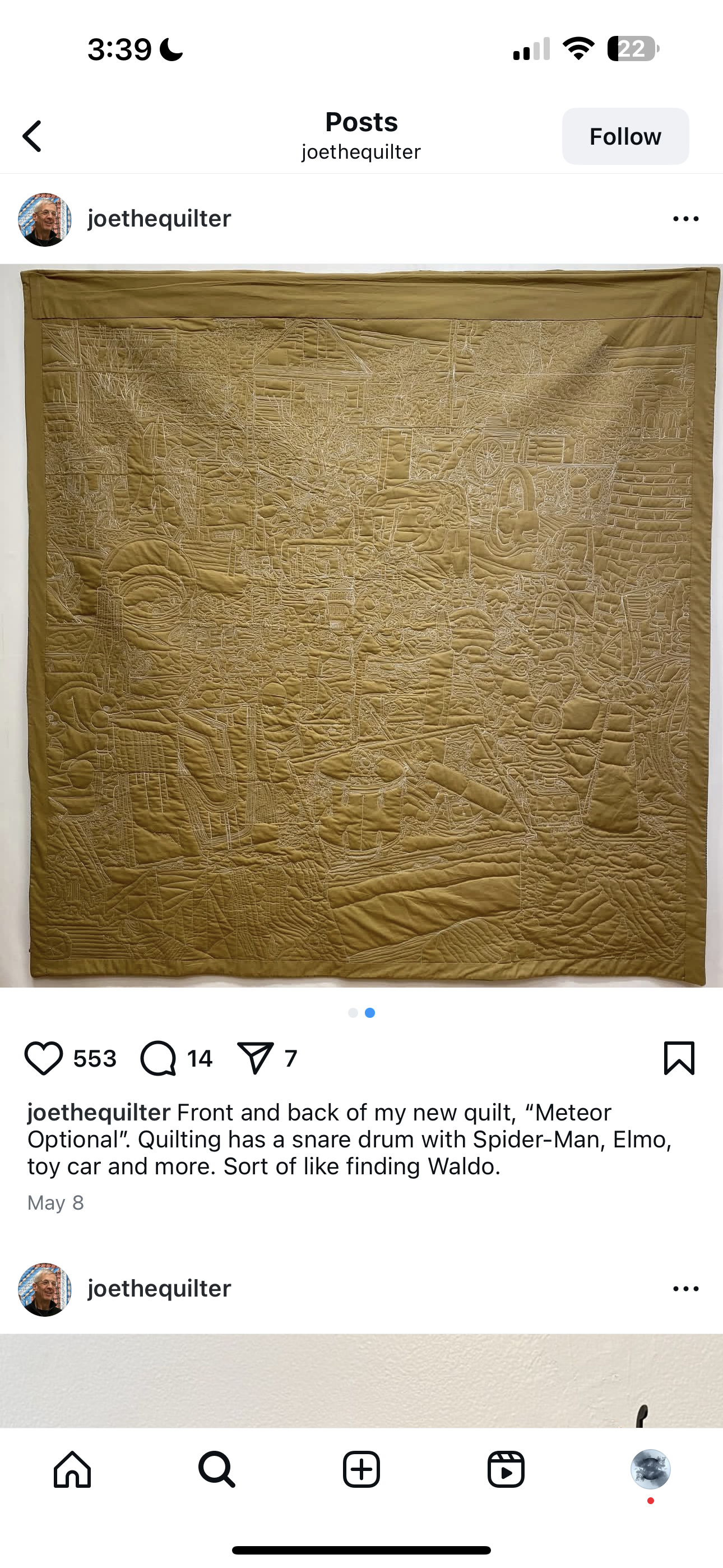This screenshot has height=1568, width=723.
Task: Open your own profile tab
Action: [651, 1470]
